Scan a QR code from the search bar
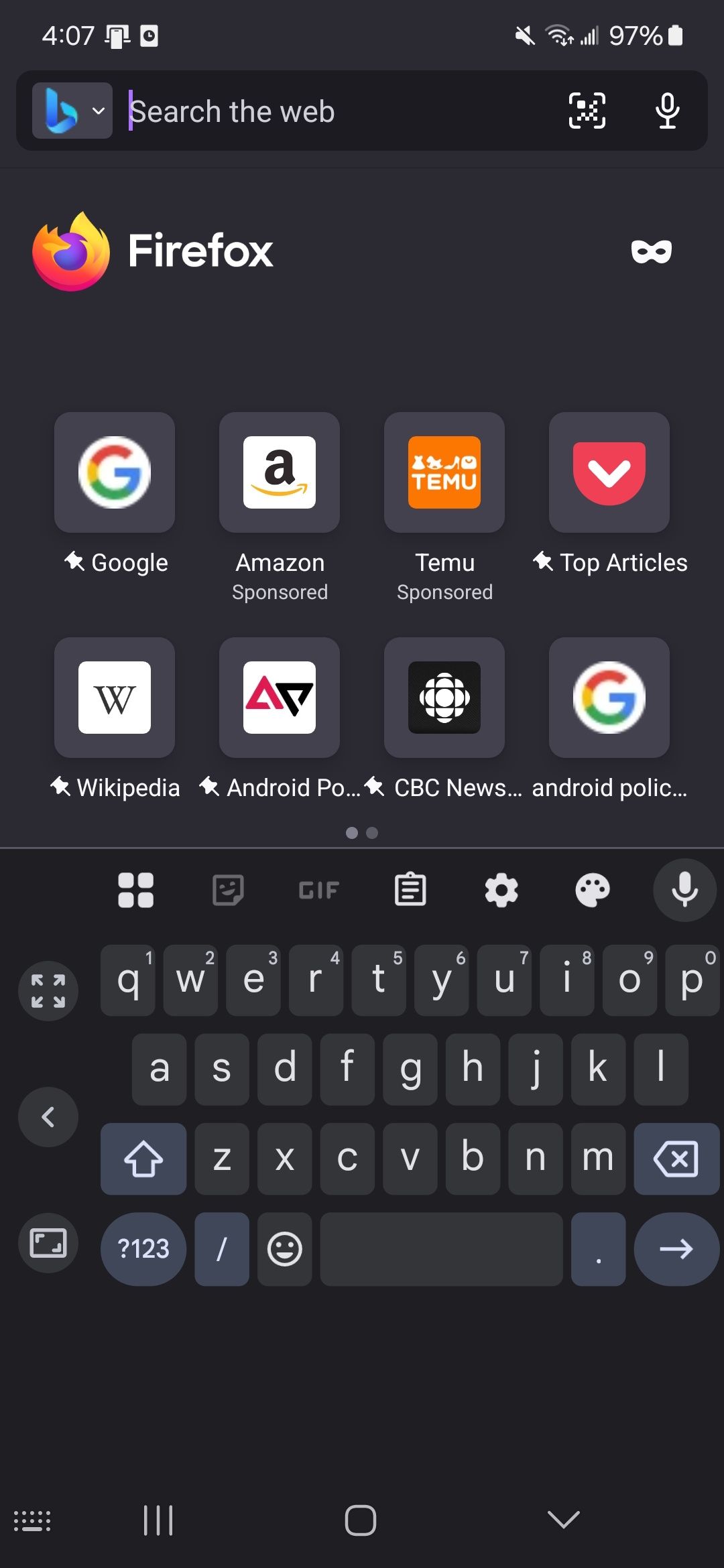This screenshot has height=1568, width=724. pos(587,111)
